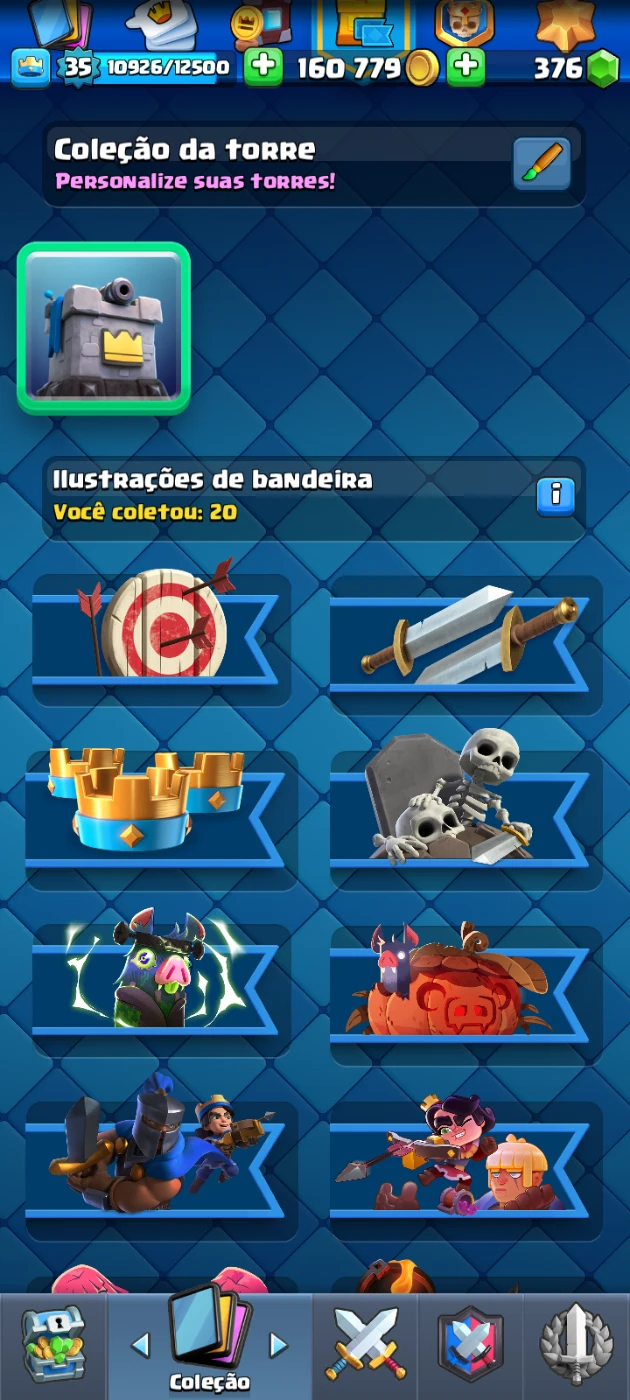Screen dimensions: 630x1400
Task: Go to the sword laurel events tab
Action: 576,1346
